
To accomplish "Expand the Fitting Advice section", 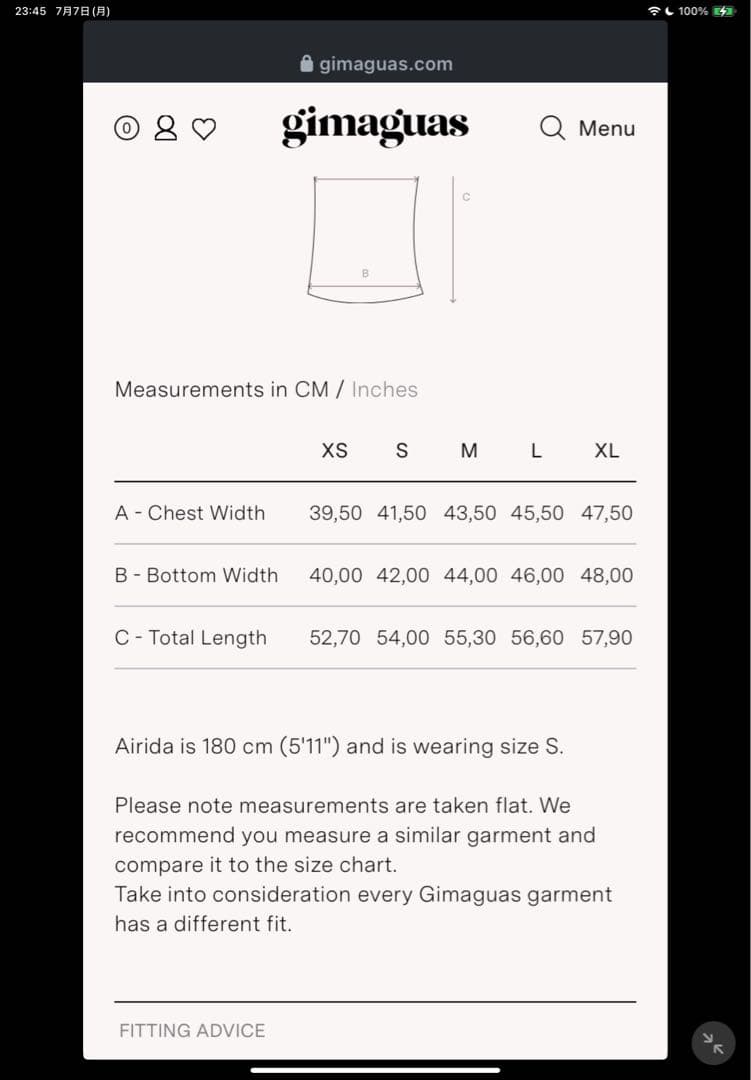I will (192, 1030).
